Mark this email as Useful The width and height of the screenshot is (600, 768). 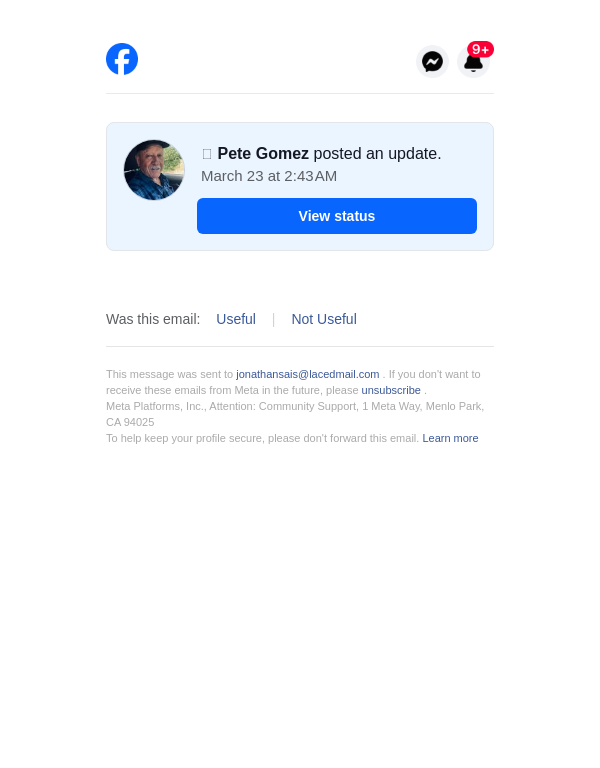[236, 319]
